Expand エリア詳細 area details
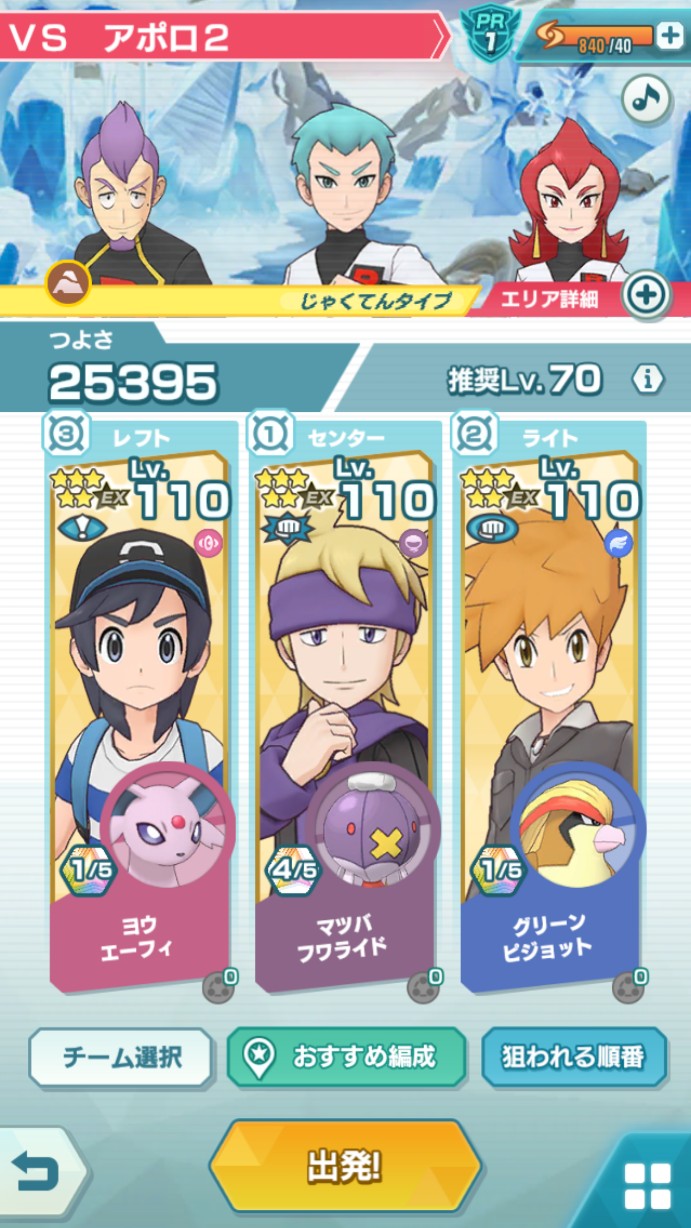Screen dimensions: 691x1228 (x=645, y=295)
